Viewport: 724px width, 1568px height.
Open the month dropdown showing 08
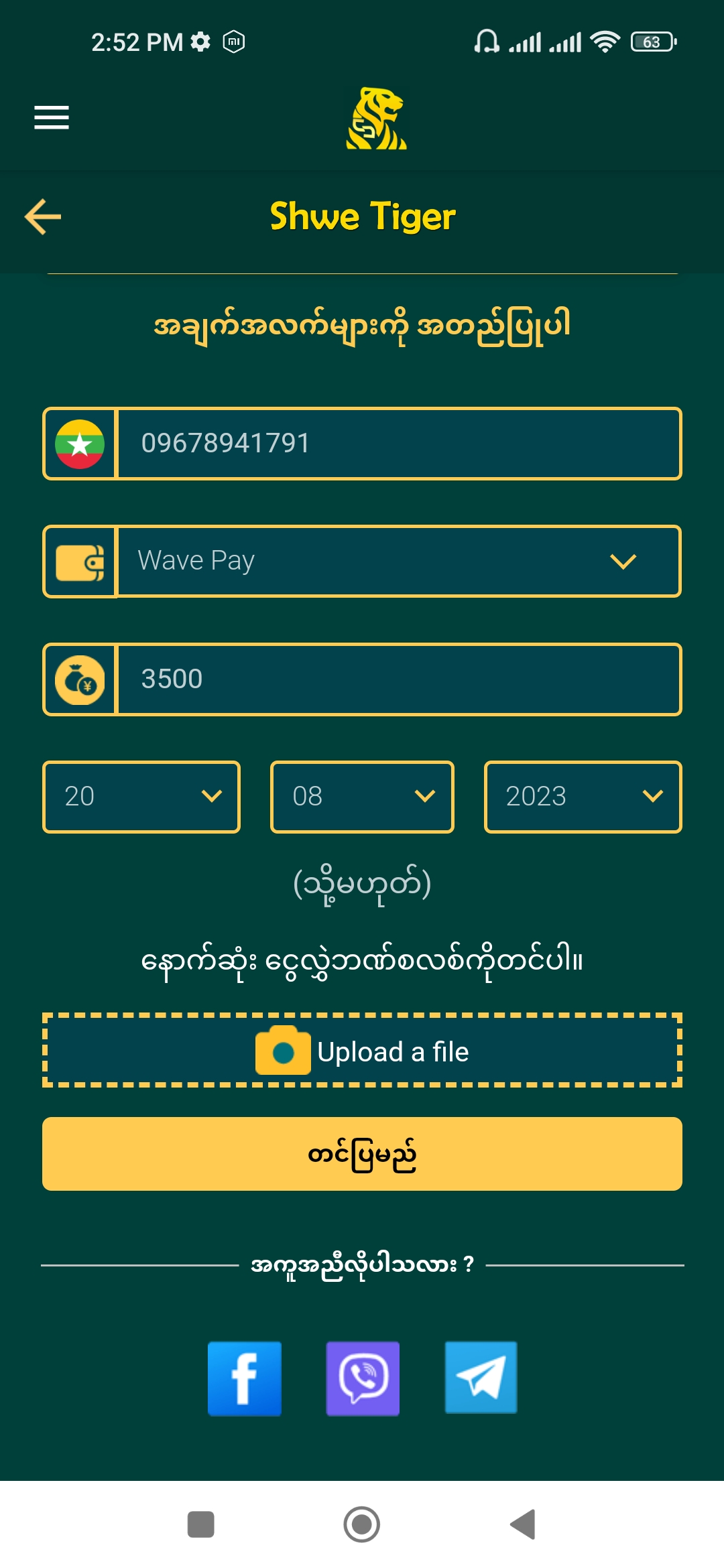pos(362,797)
